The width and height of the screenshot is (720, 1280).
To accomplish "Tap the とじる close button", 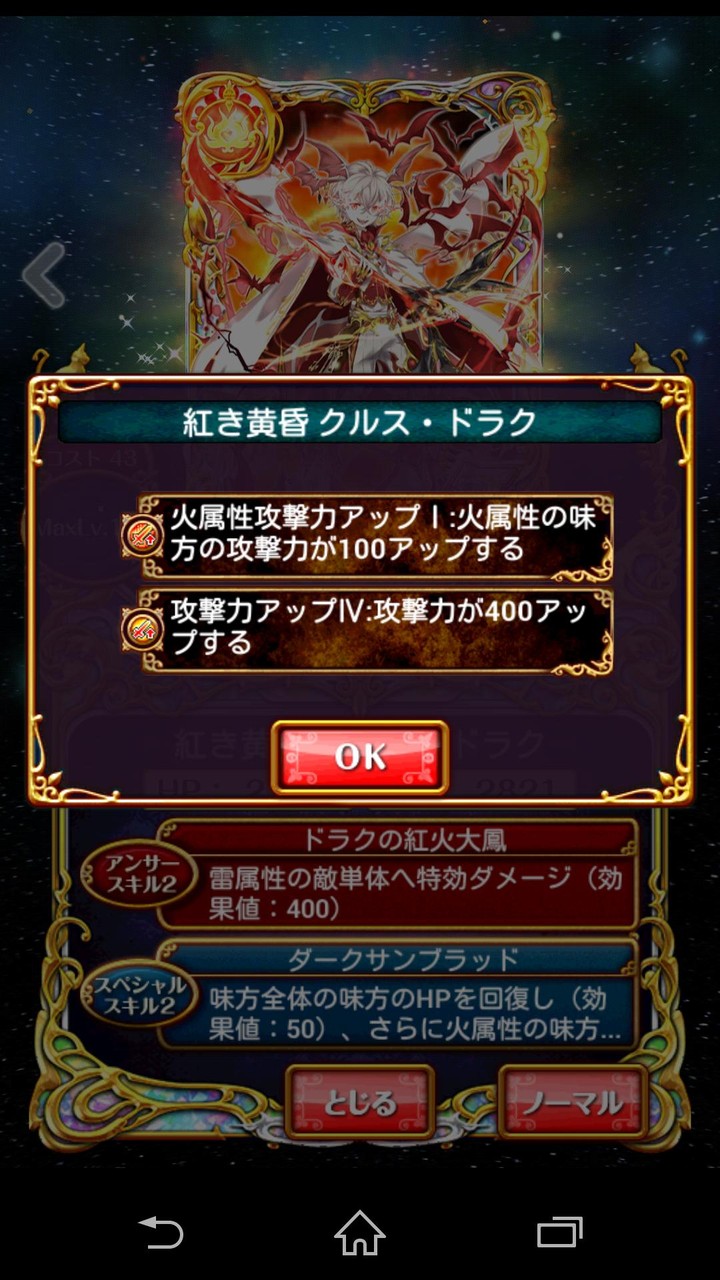I will [x=360, y=1102].
